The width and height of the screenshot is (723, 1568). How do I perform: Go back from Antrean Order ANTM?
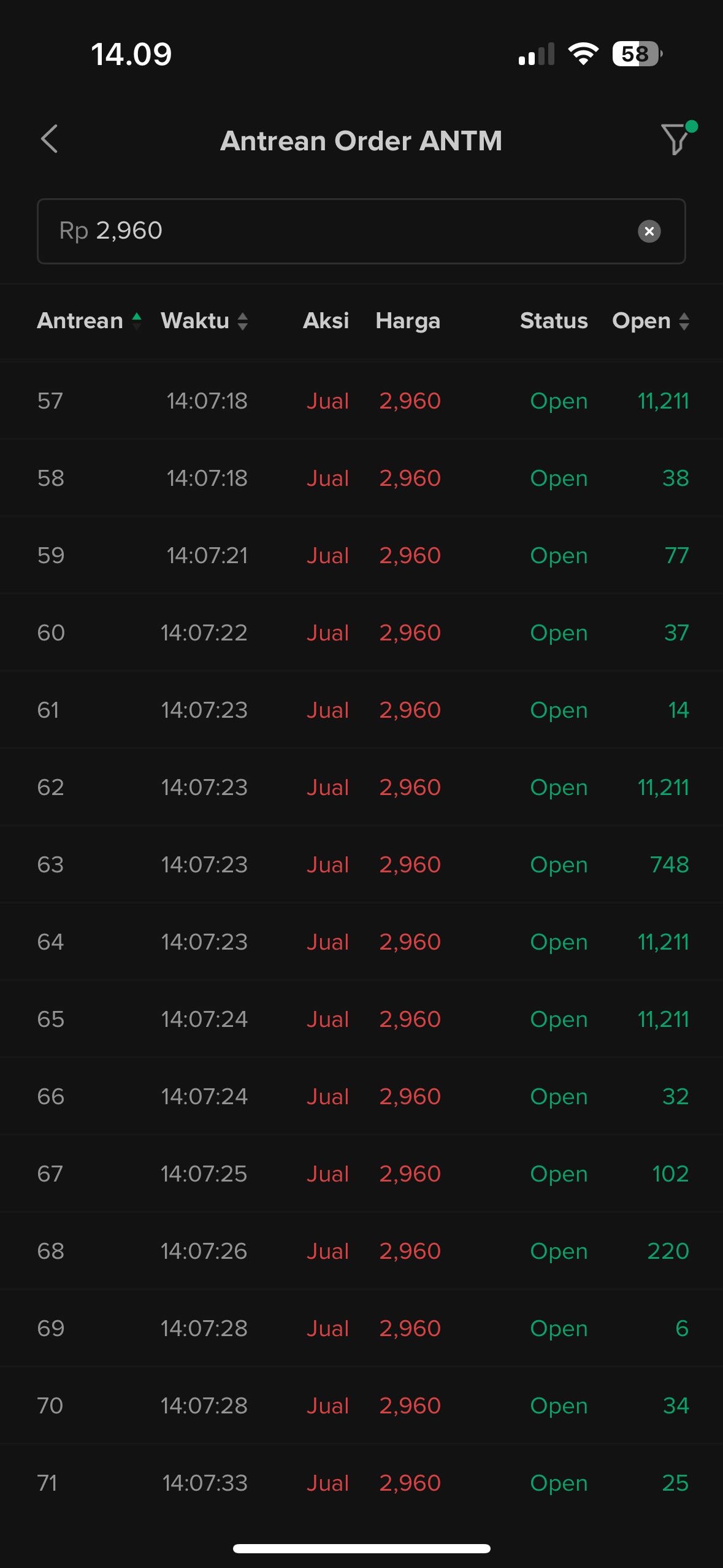pyautogui.click(x=50, y=139)
